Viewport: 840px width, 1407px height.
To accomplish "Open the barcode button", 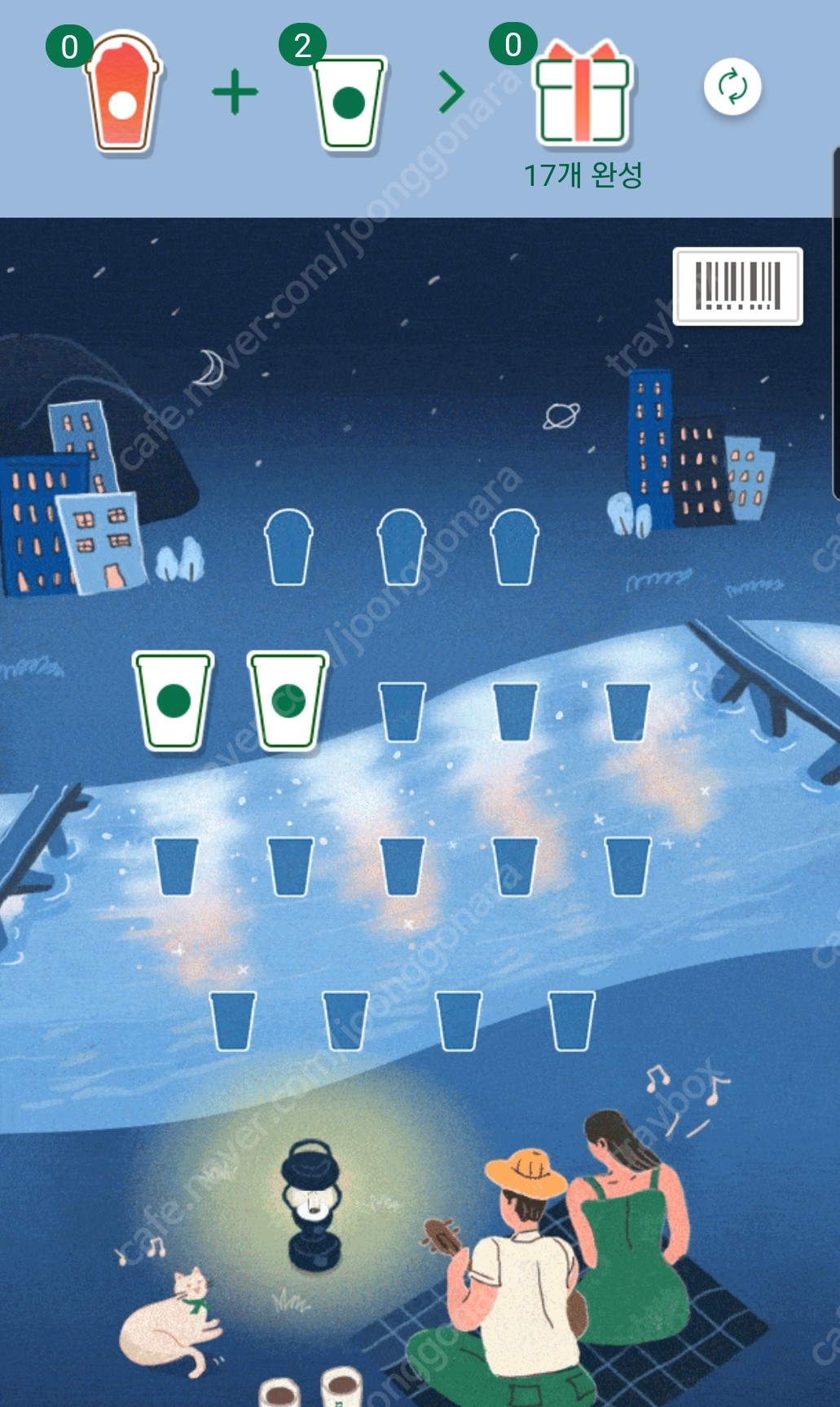I will (737, 286).
